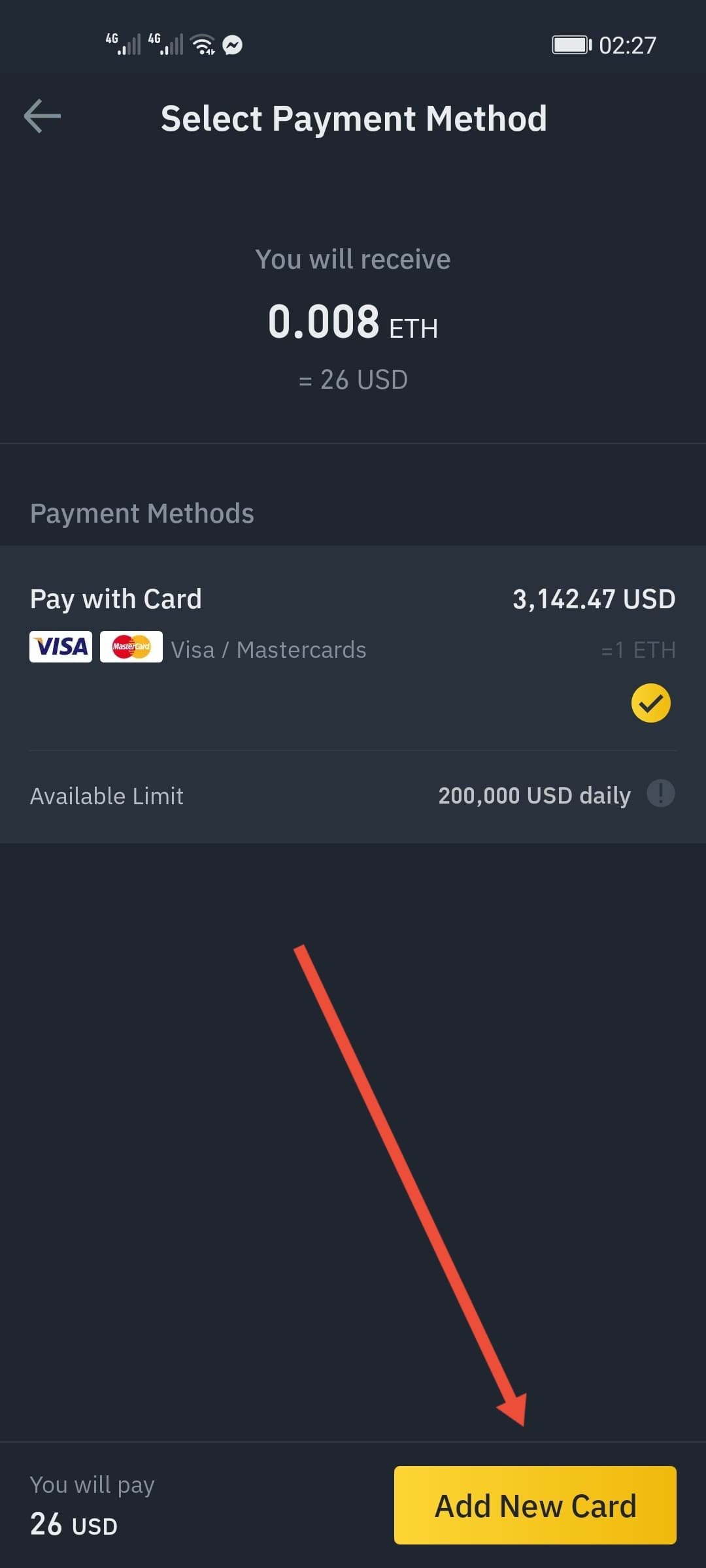Tap the Add New Card button

click(535, 1505)
